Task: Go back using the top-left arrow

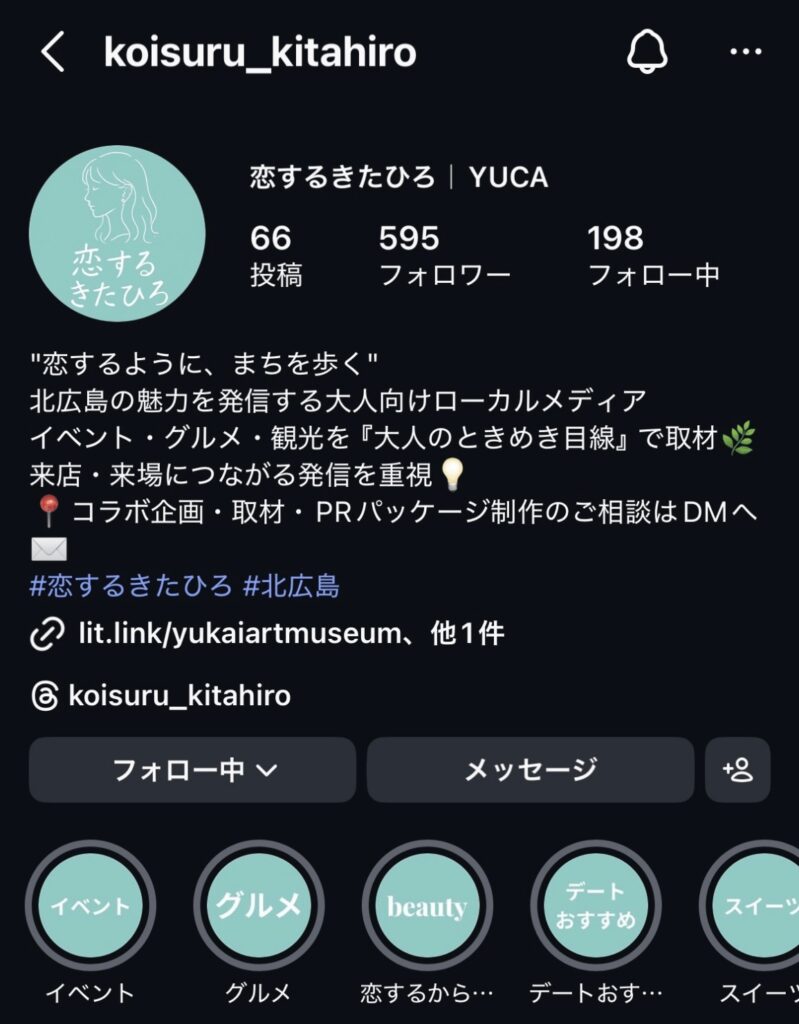Action: pos(52,52)
